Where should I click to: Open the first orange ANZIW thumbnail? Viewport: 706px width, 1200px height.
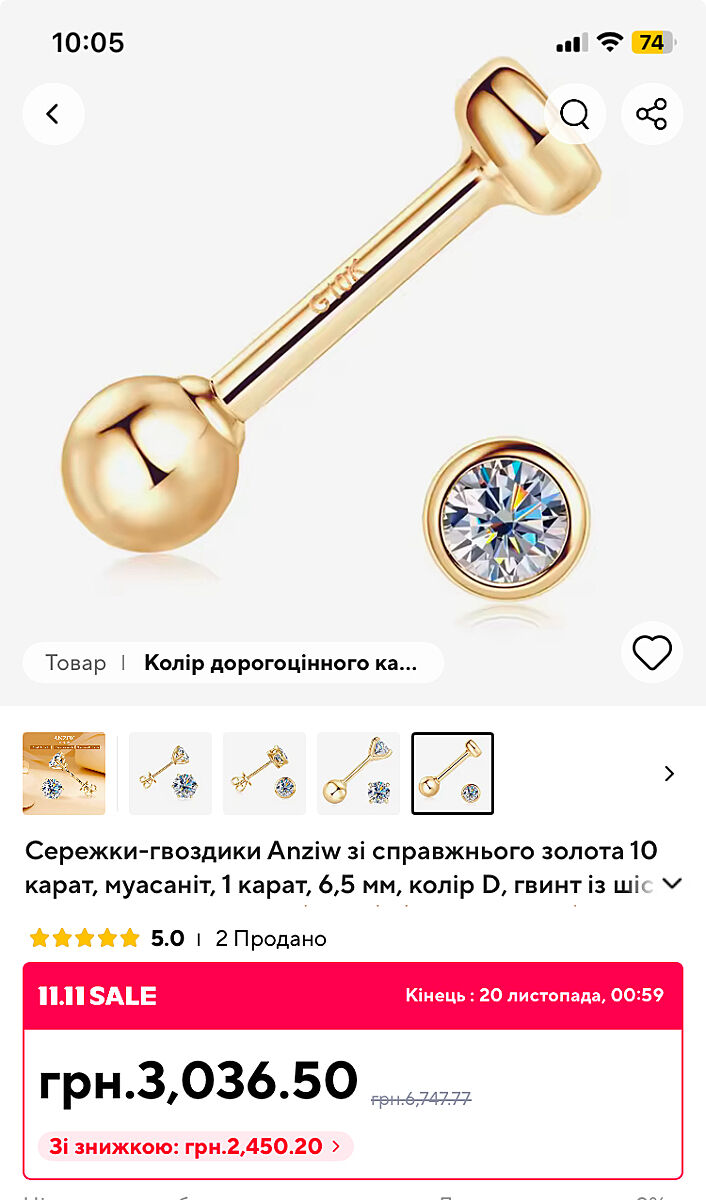(64, 774)
